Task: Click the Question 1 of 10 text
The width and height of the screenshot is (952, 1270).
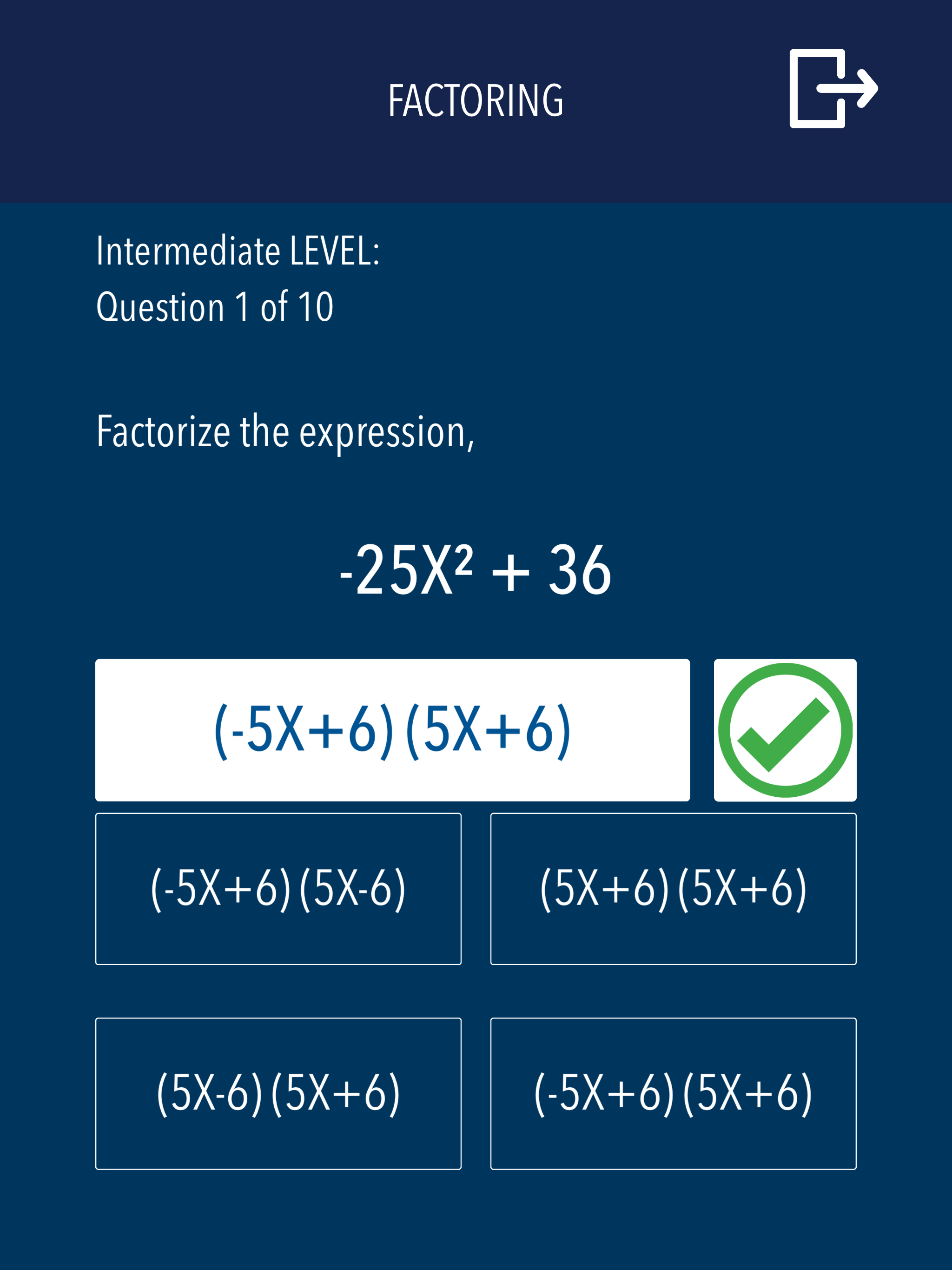Action: click(215, 305)
